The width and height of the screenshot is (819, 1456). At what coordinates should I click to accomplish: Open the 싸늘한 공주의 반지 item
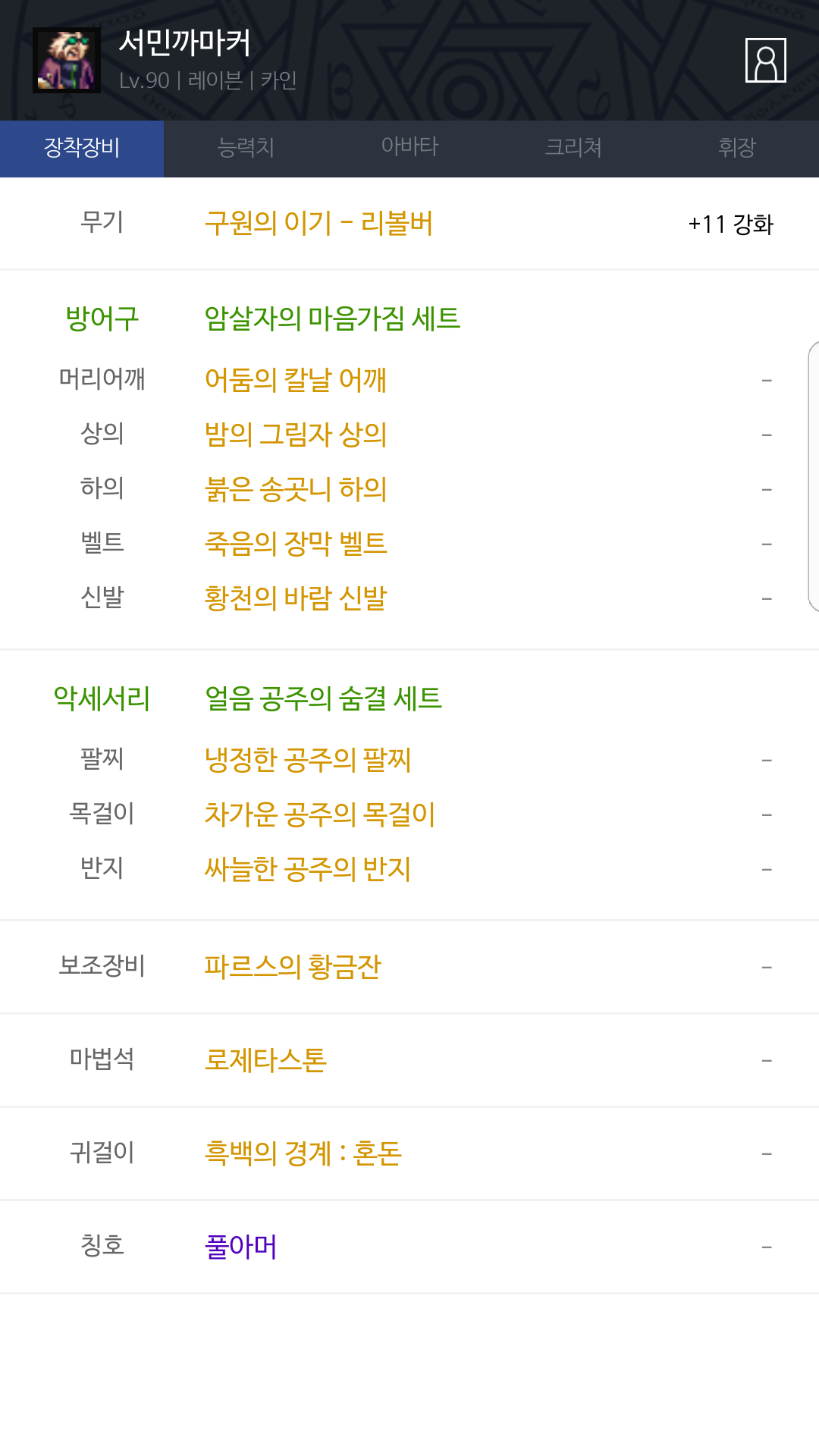click(308, 869)
